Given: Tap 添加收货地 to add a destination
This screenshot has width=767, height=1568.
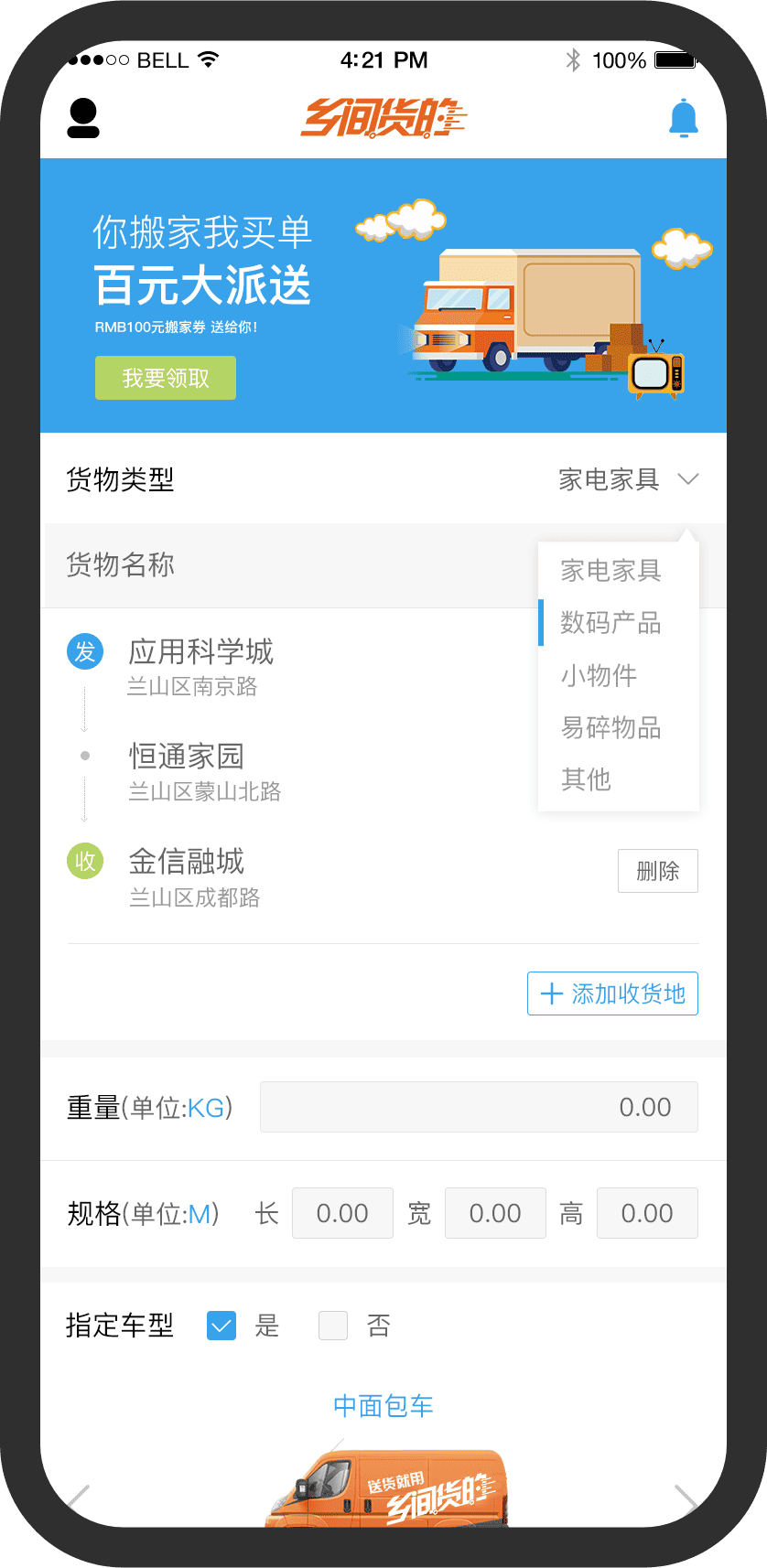Looking at the screenshot, I should point(612,993).
